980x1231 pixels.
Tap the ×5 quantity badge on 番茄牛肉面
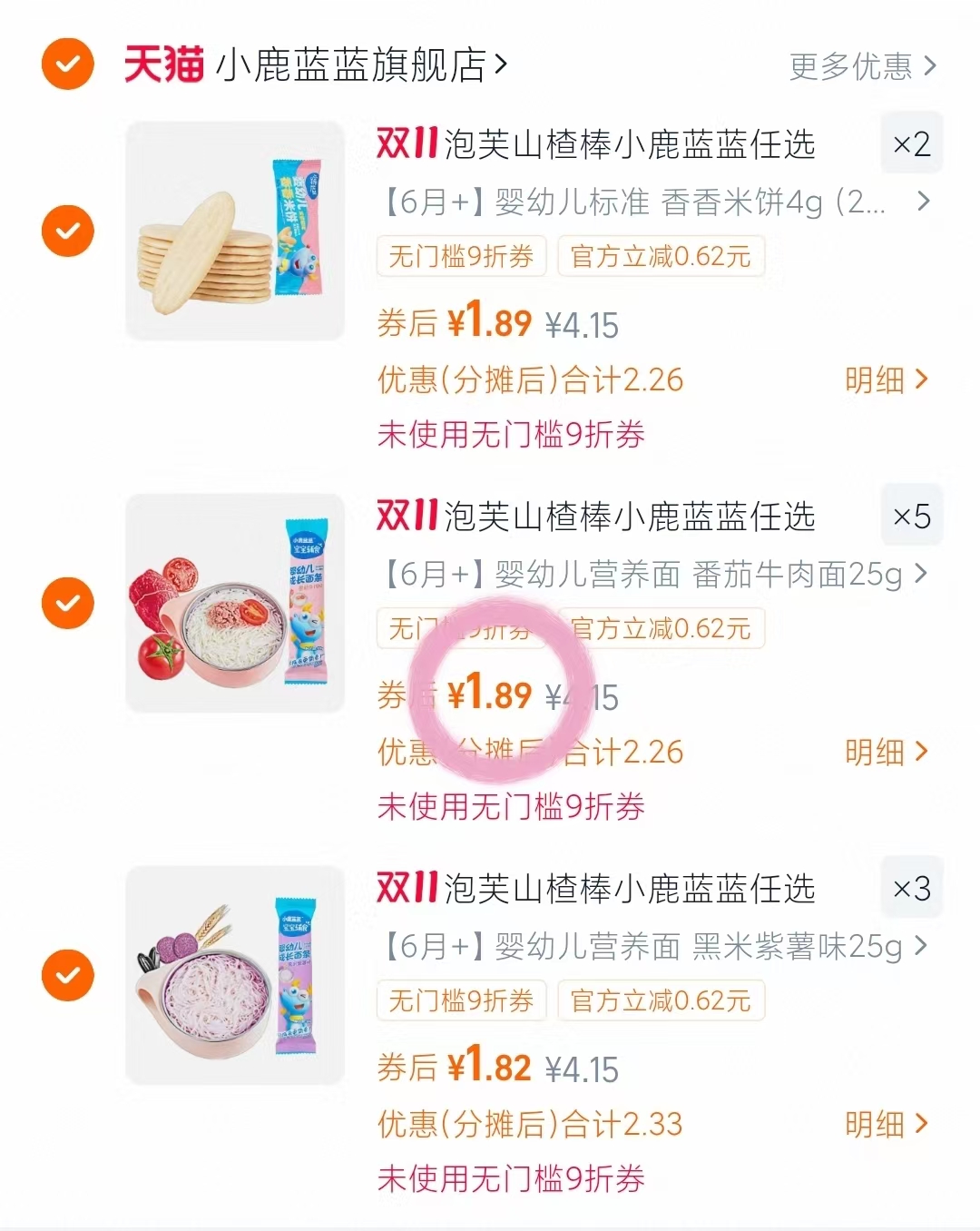pos(911,516)
